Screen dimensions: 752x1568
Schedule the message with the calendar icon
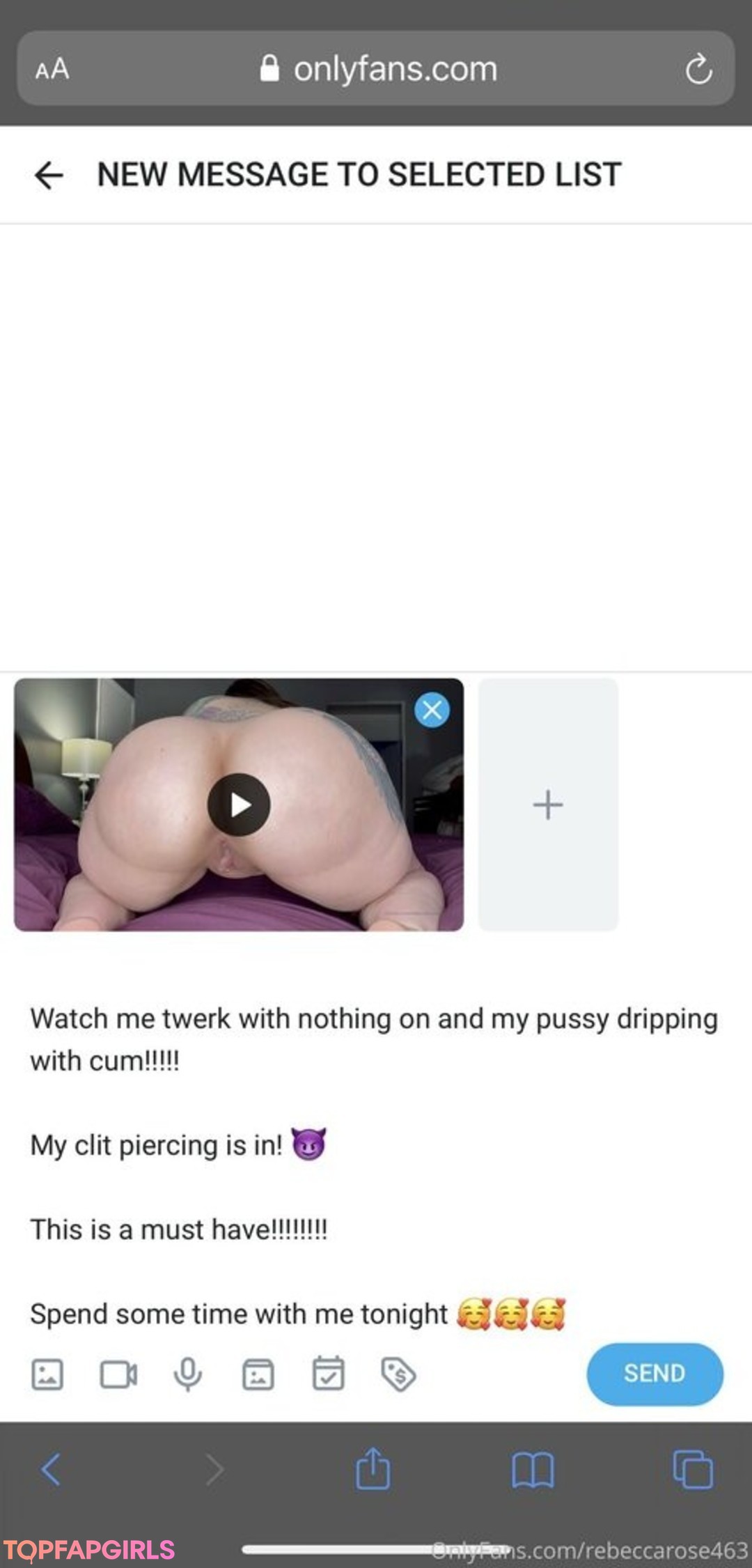click(x=328, y=1373)
